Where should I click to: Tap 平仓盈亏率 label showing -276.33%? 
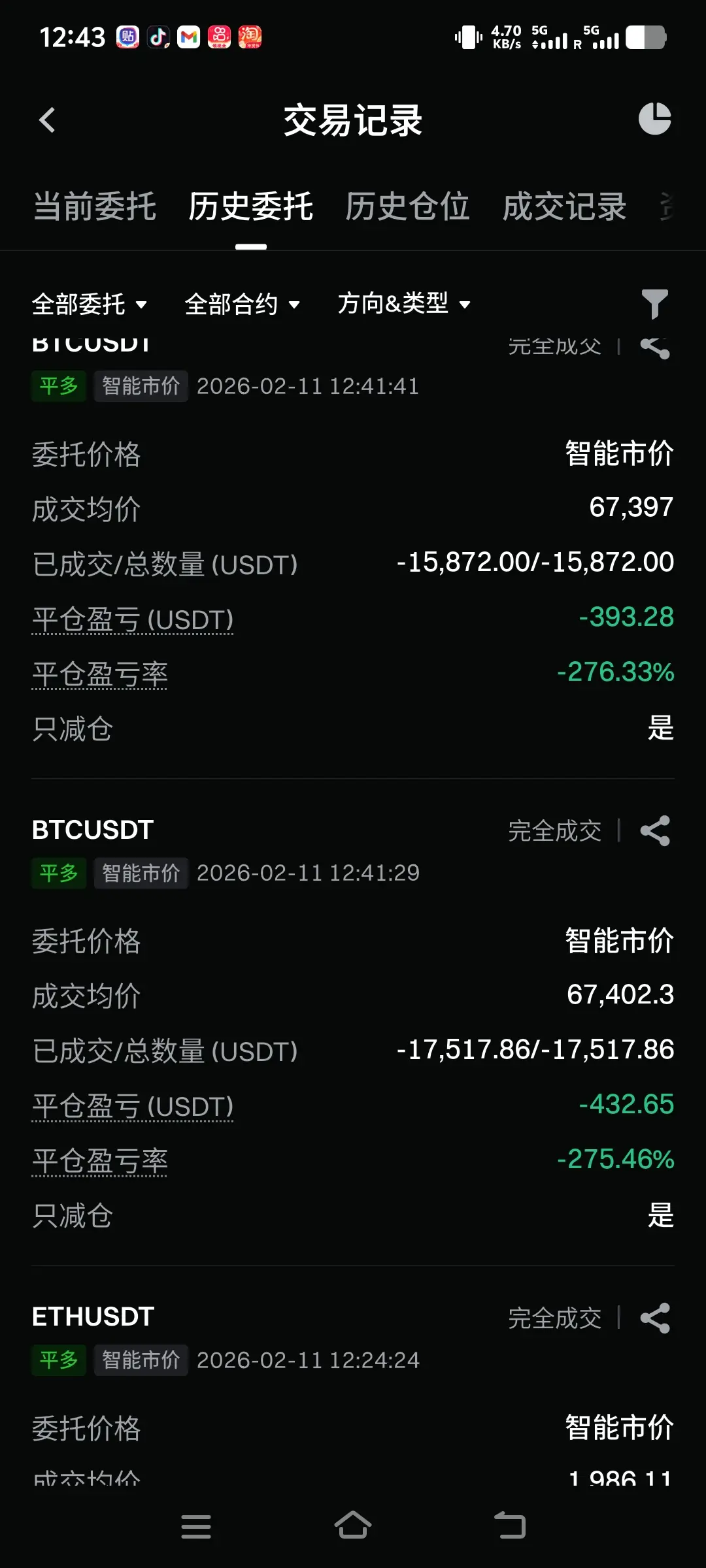(100, 674)
